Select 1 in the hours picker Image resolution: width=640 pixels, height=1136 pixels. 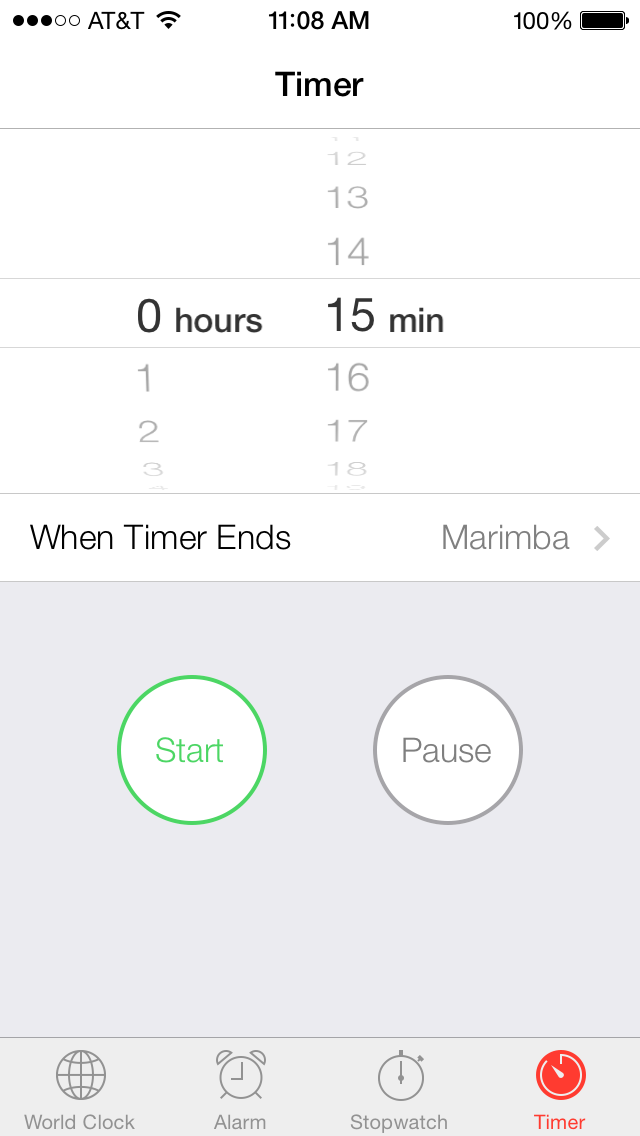146,378
